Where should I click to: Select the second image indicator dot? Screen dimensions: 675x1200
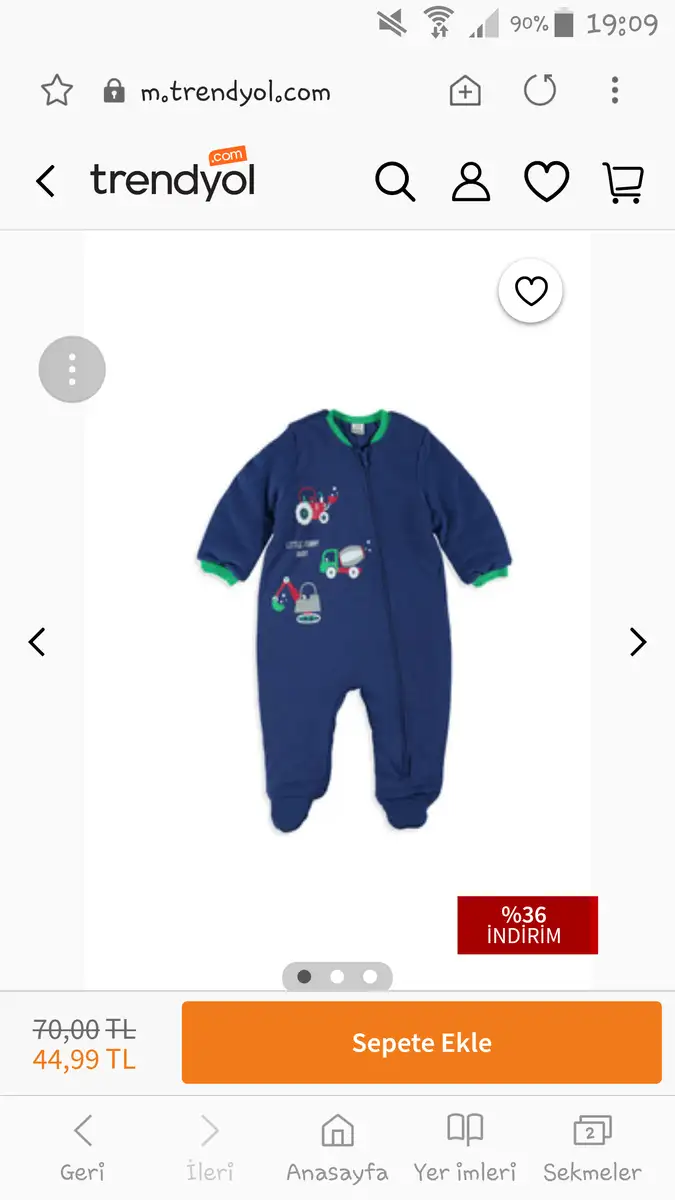337,976
